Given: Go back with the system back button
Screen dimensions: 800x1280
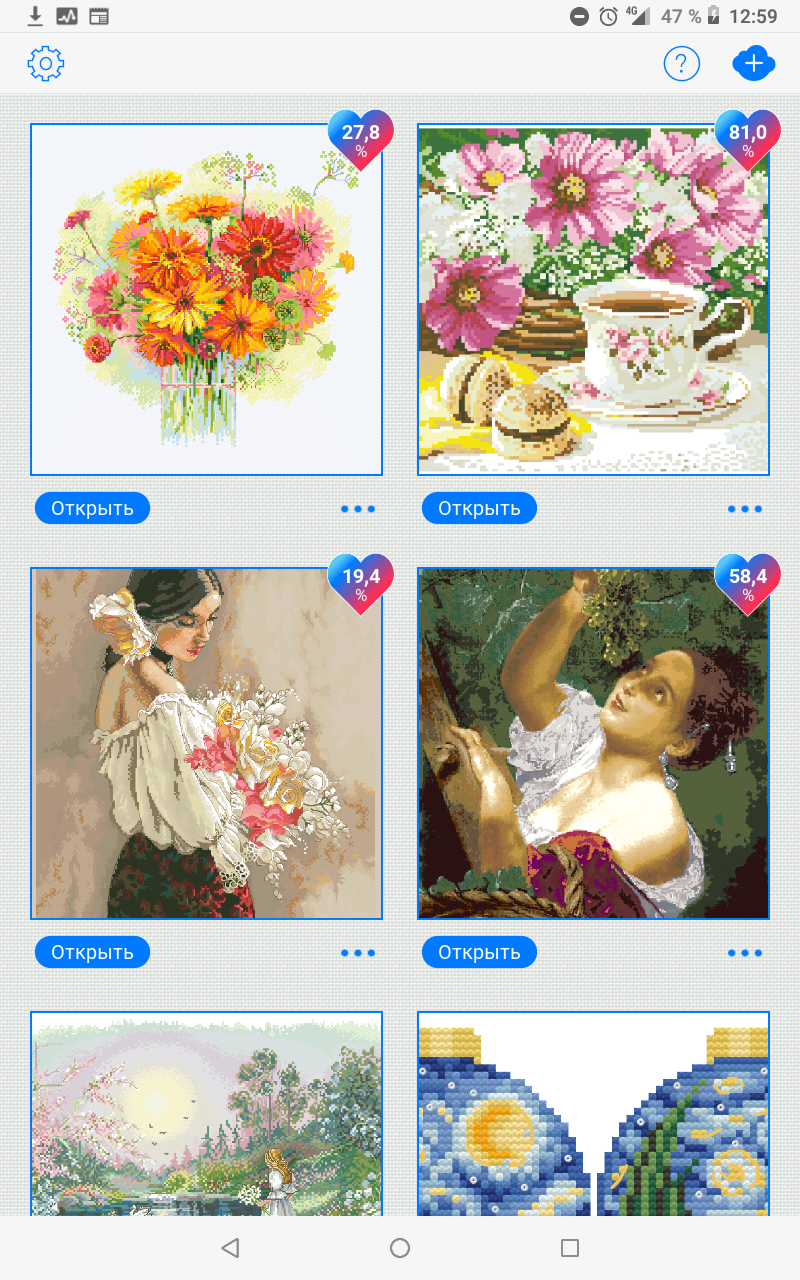Looking at the screenshot, I should pyautogui.click(x=230, y=1247).
